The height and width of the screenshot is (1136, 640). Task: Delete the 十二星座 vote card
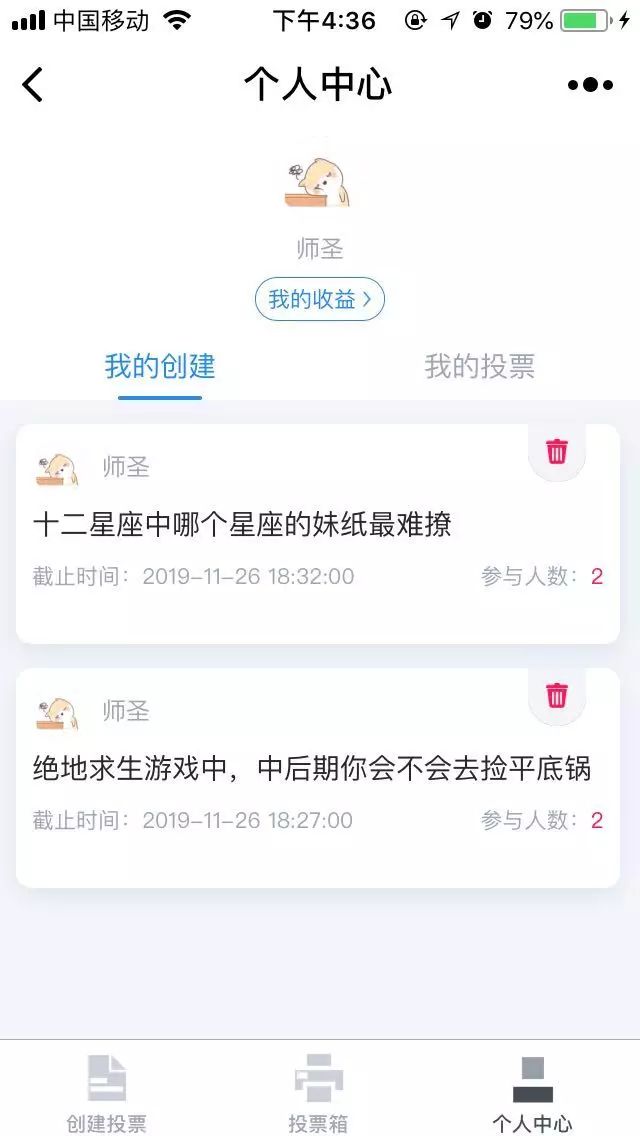(x=557, y=452)
